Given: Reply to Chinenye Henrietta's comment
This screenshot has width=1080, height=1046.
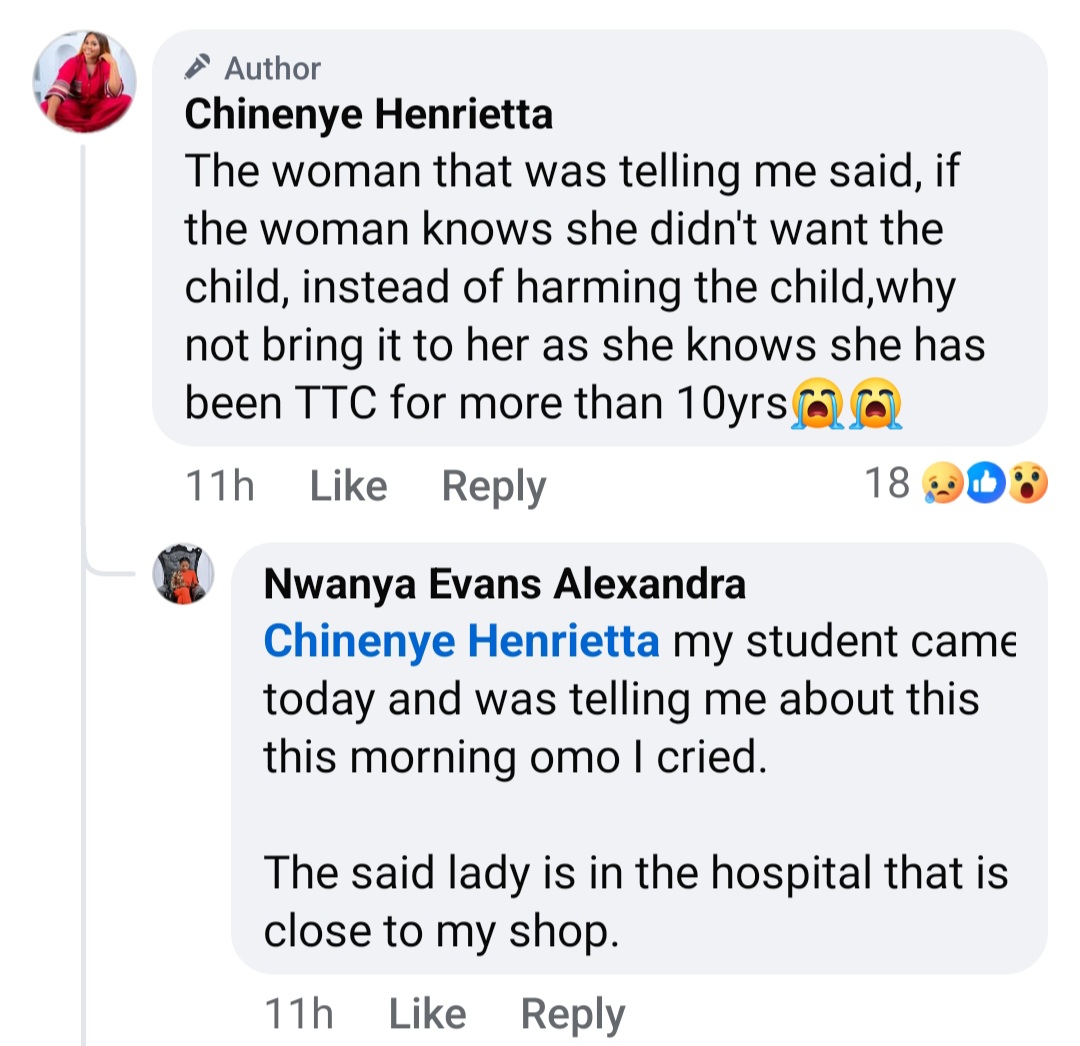Looking at the screenshot, I should 494,487.
